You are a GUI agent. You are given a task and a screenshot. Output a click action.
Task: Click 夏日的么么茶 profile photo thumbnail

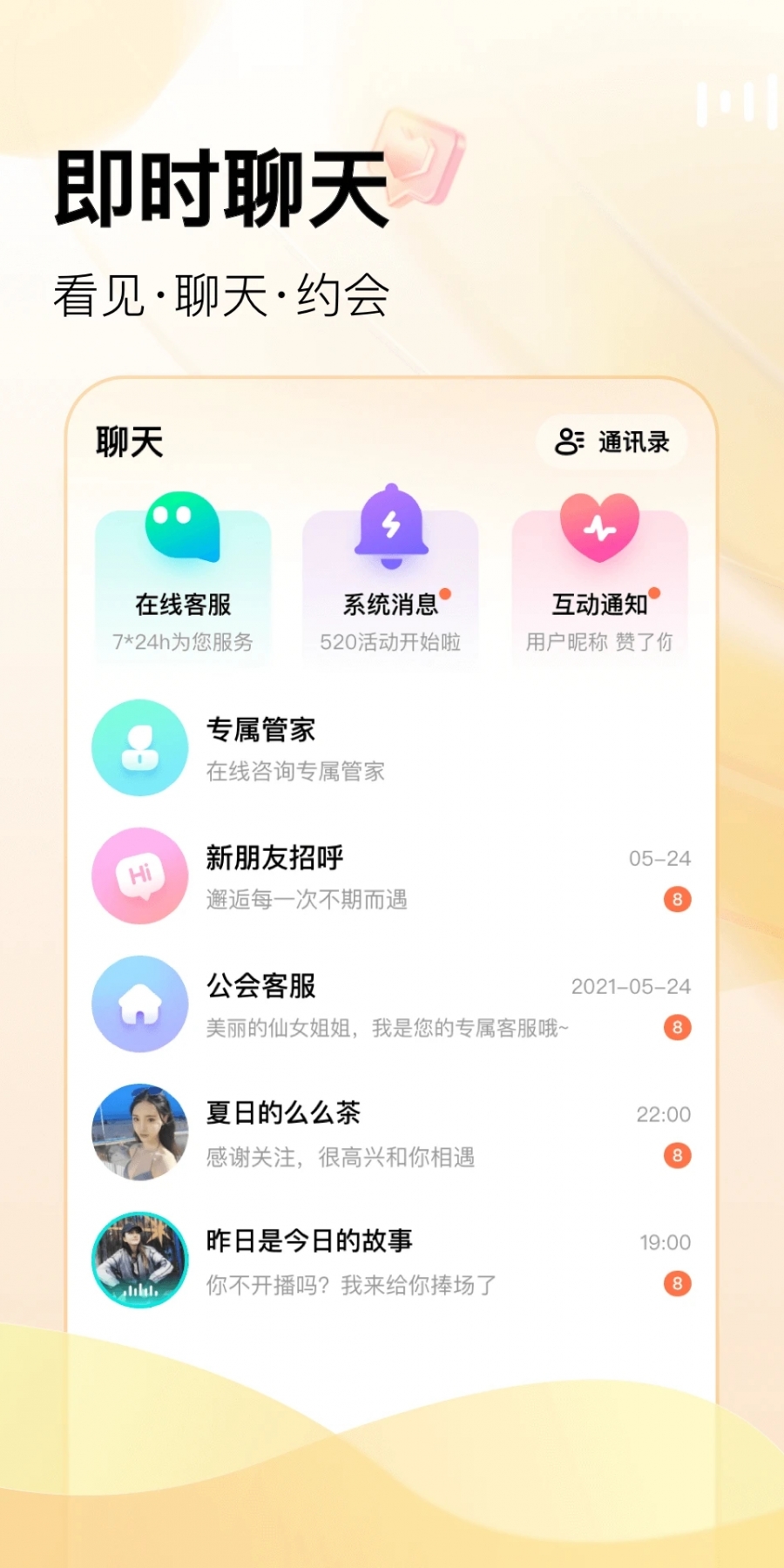point(139,1132)
